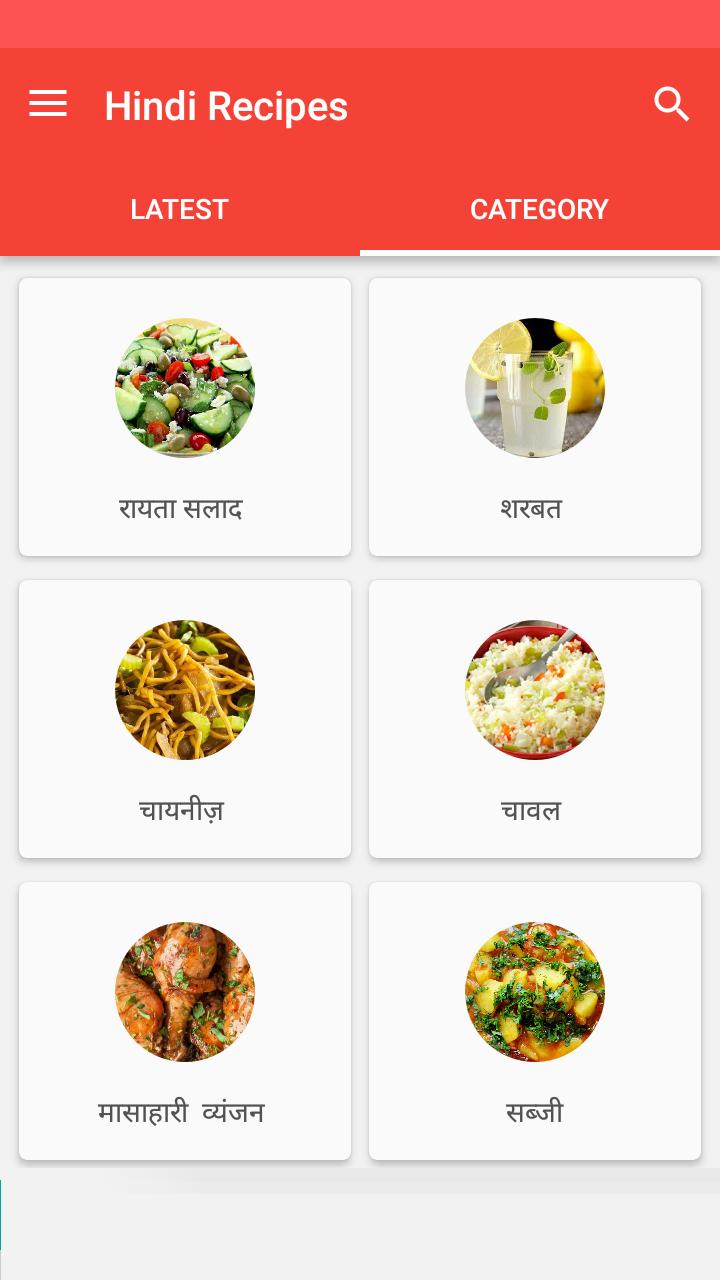720x1280 pixels.
Task: Open the चायनीज़ category card
Action: point(184,718)
